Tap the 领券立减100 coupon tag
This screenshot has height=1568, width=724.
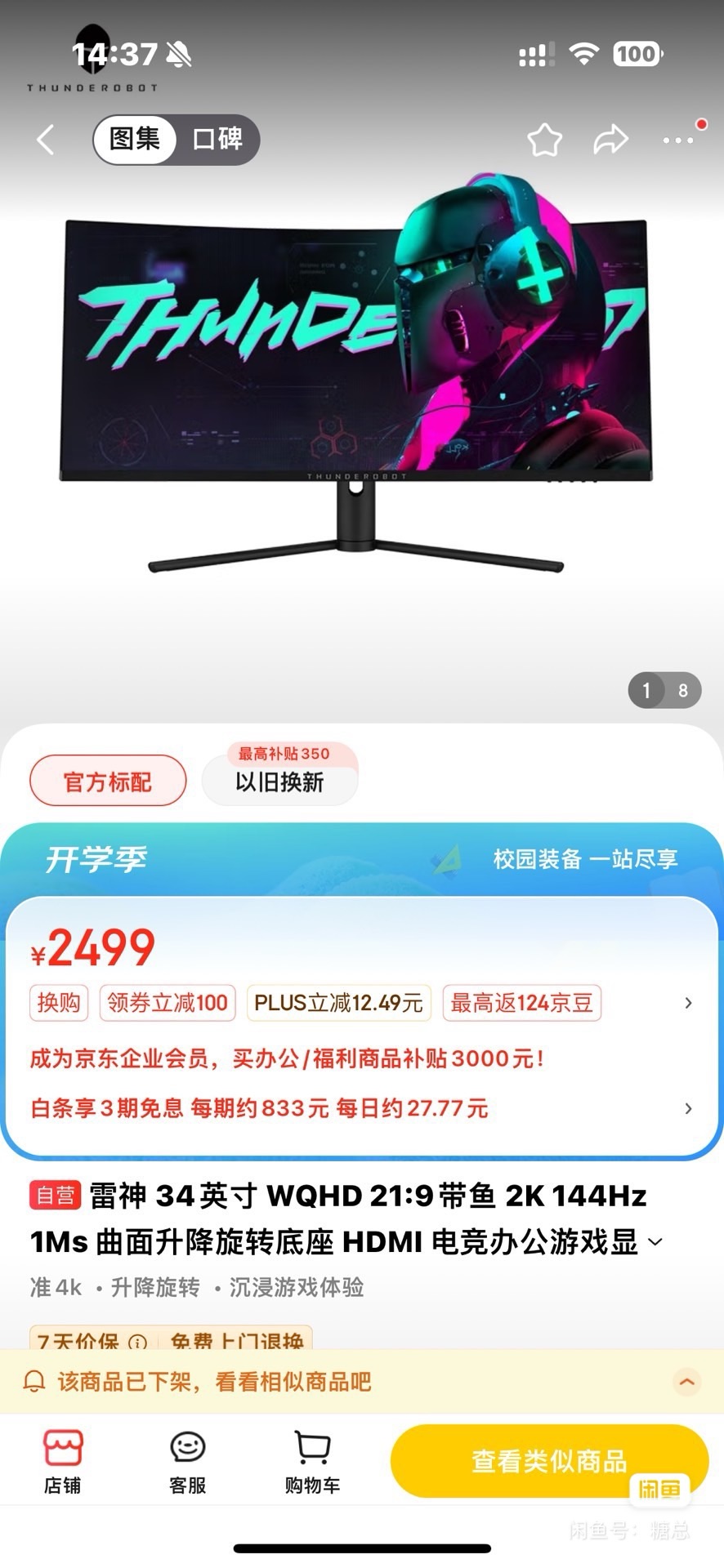(x=168, y=1003)
